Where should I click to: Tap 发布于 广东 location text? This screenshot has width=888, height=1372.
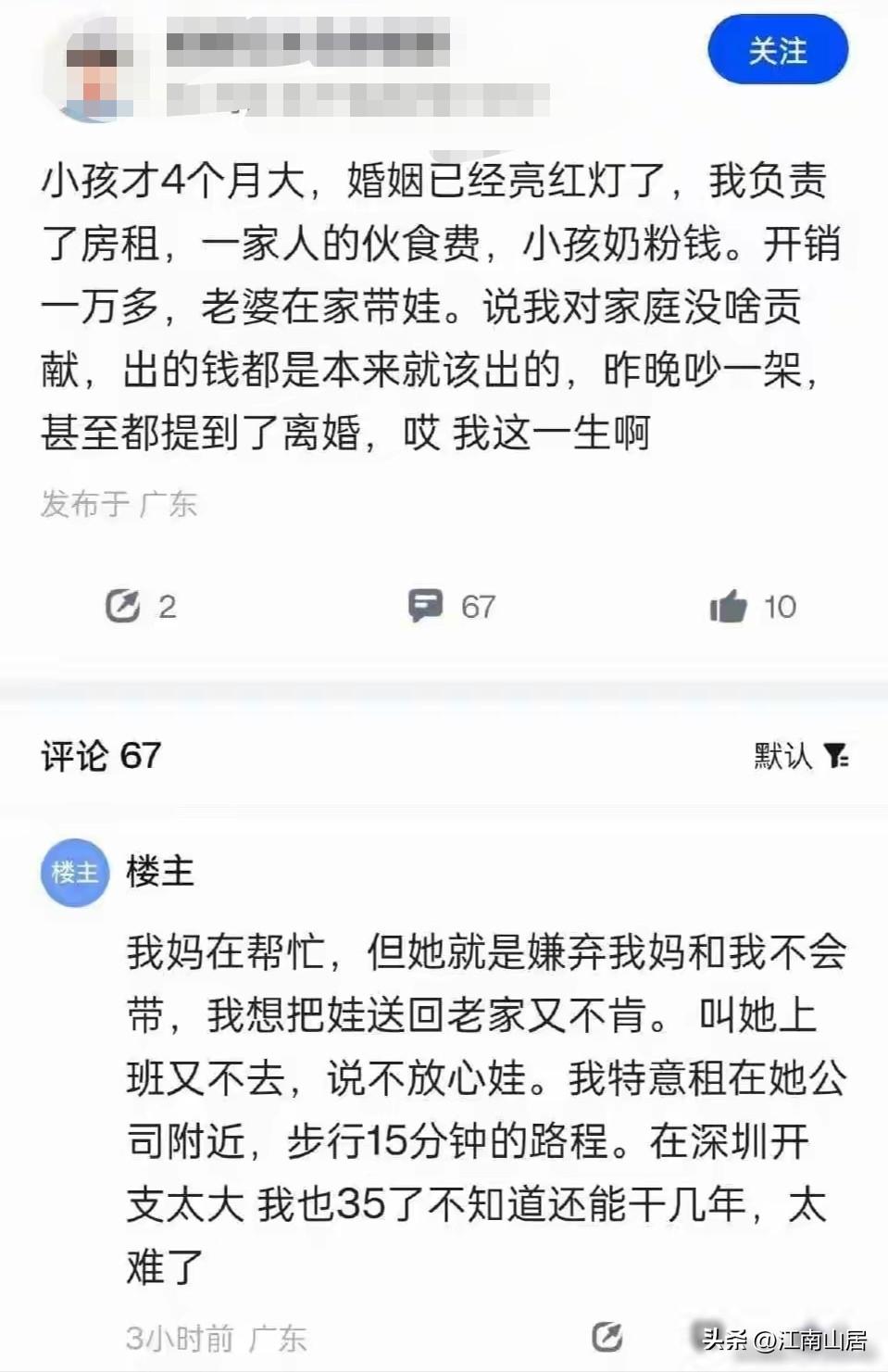tap(119, 504)
